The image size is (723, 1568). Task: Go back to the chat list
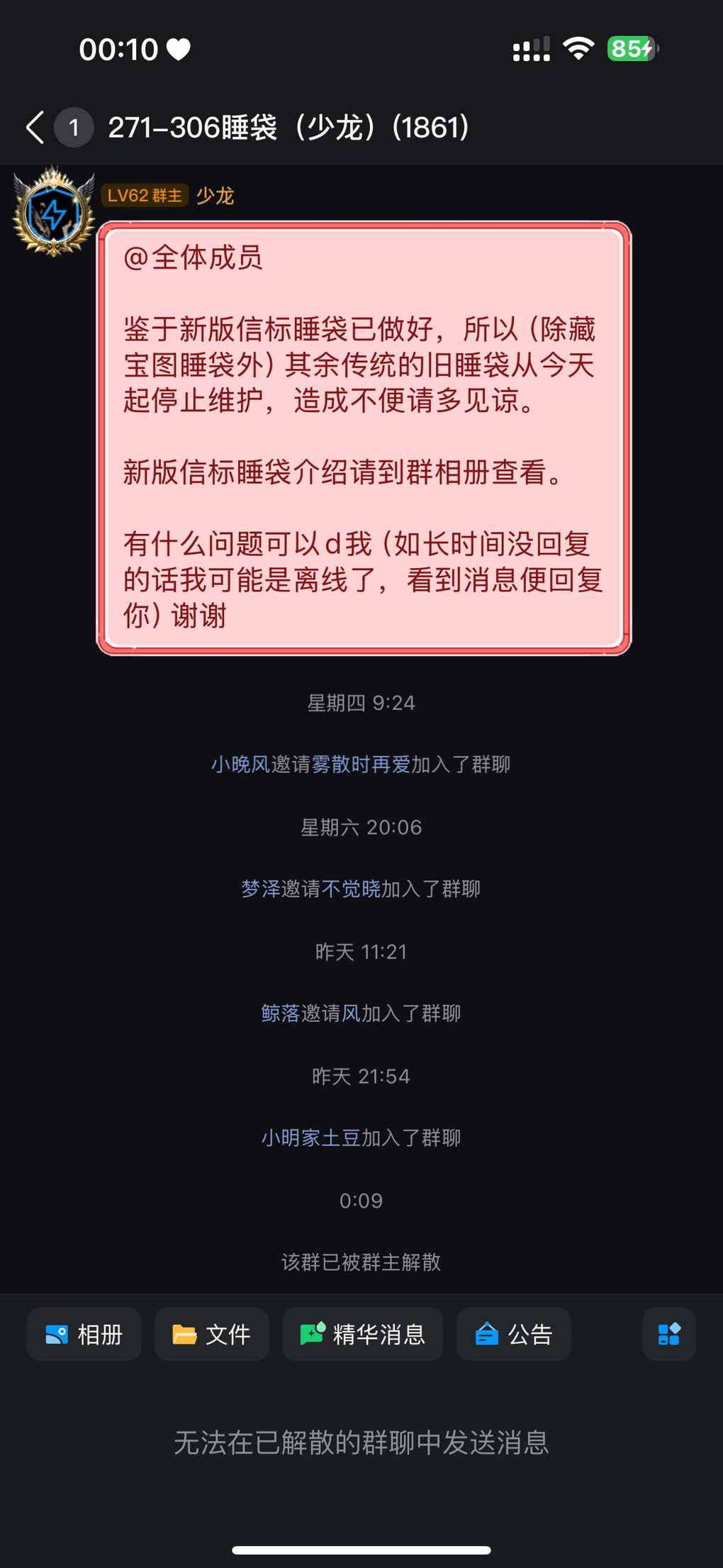[x=35, y=128]
